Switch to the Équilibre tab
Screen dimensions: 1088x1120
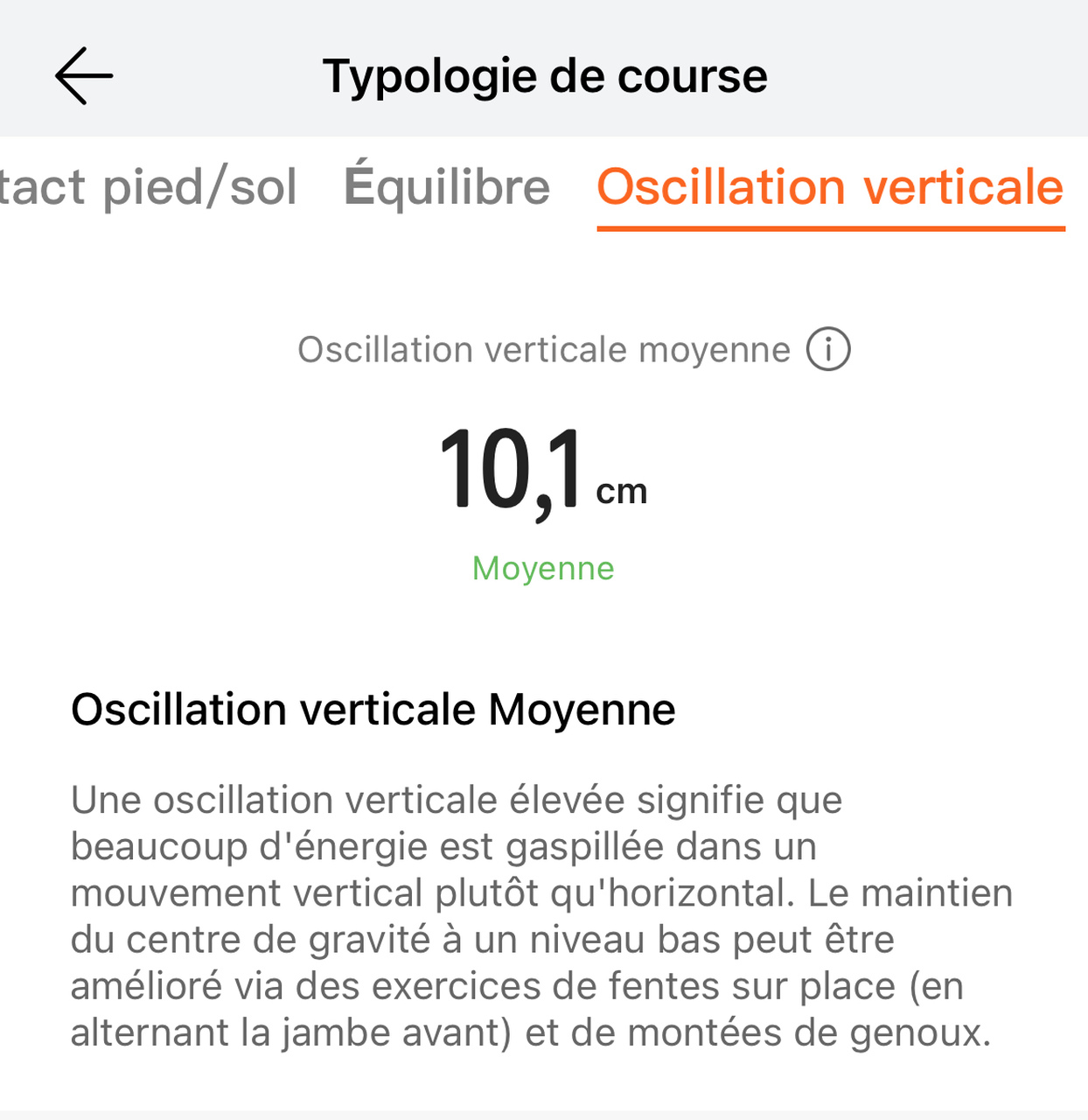446,187
